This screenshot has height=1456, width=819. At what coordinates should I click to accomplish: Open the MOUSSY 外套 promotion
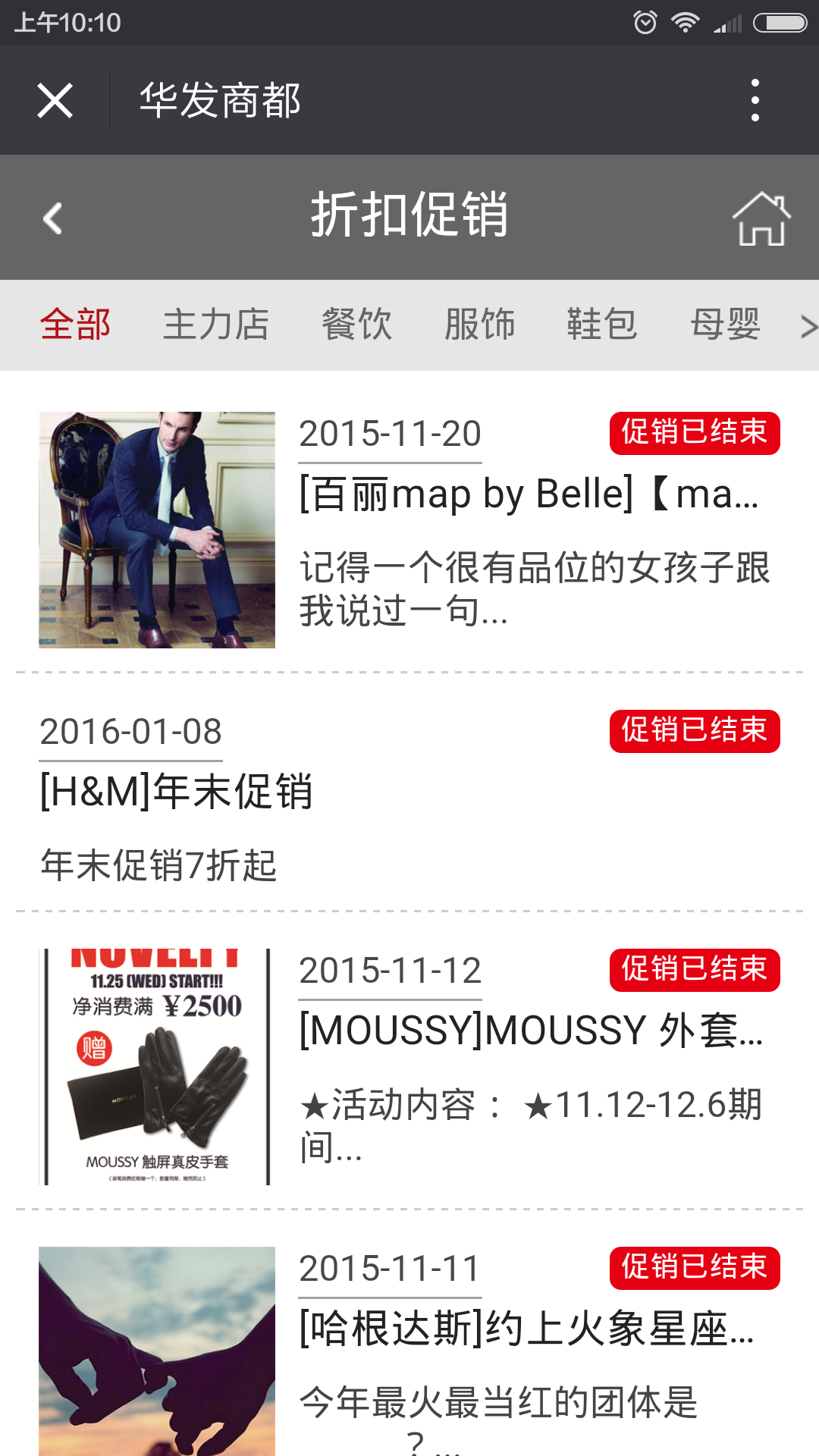[531, 1031]
